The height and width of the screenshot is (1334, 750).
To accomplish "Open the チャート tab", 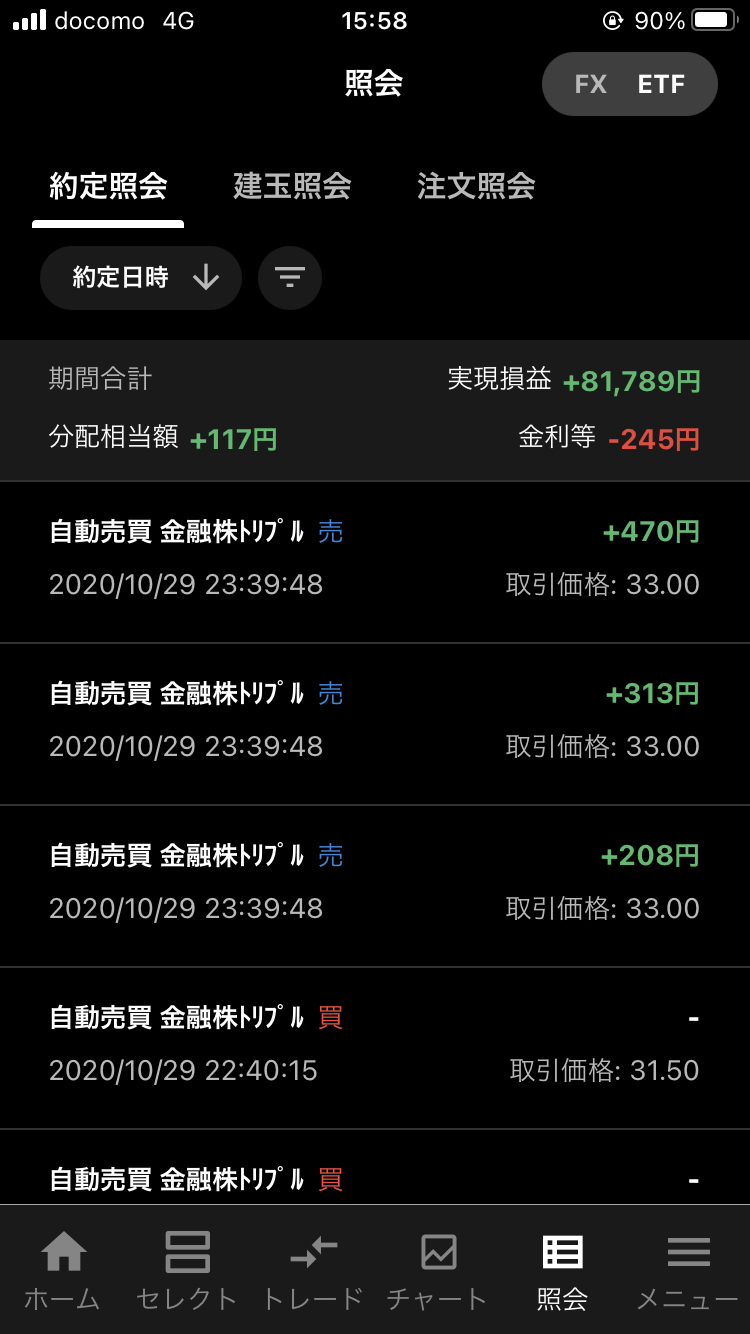I will (x=437, y=1270).
